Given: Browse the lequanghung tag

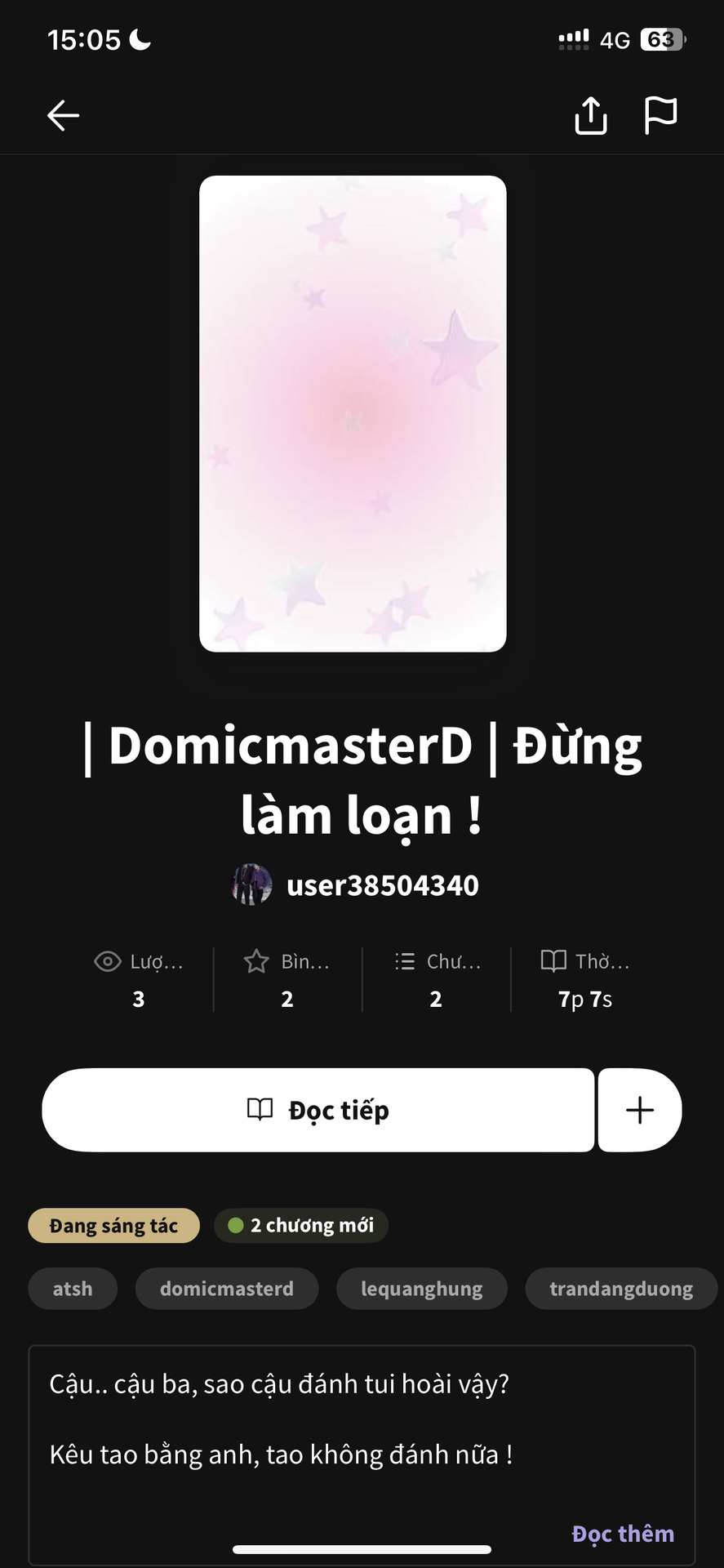Looking at the screenshot, I should (421, 1289).
